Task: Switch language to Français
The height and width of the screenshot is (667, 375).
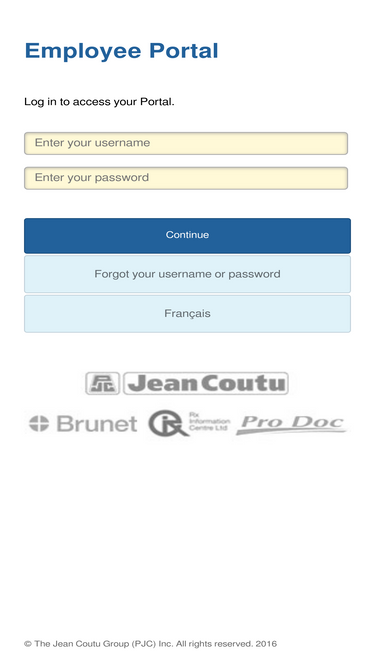Action: tap(188, 314)
